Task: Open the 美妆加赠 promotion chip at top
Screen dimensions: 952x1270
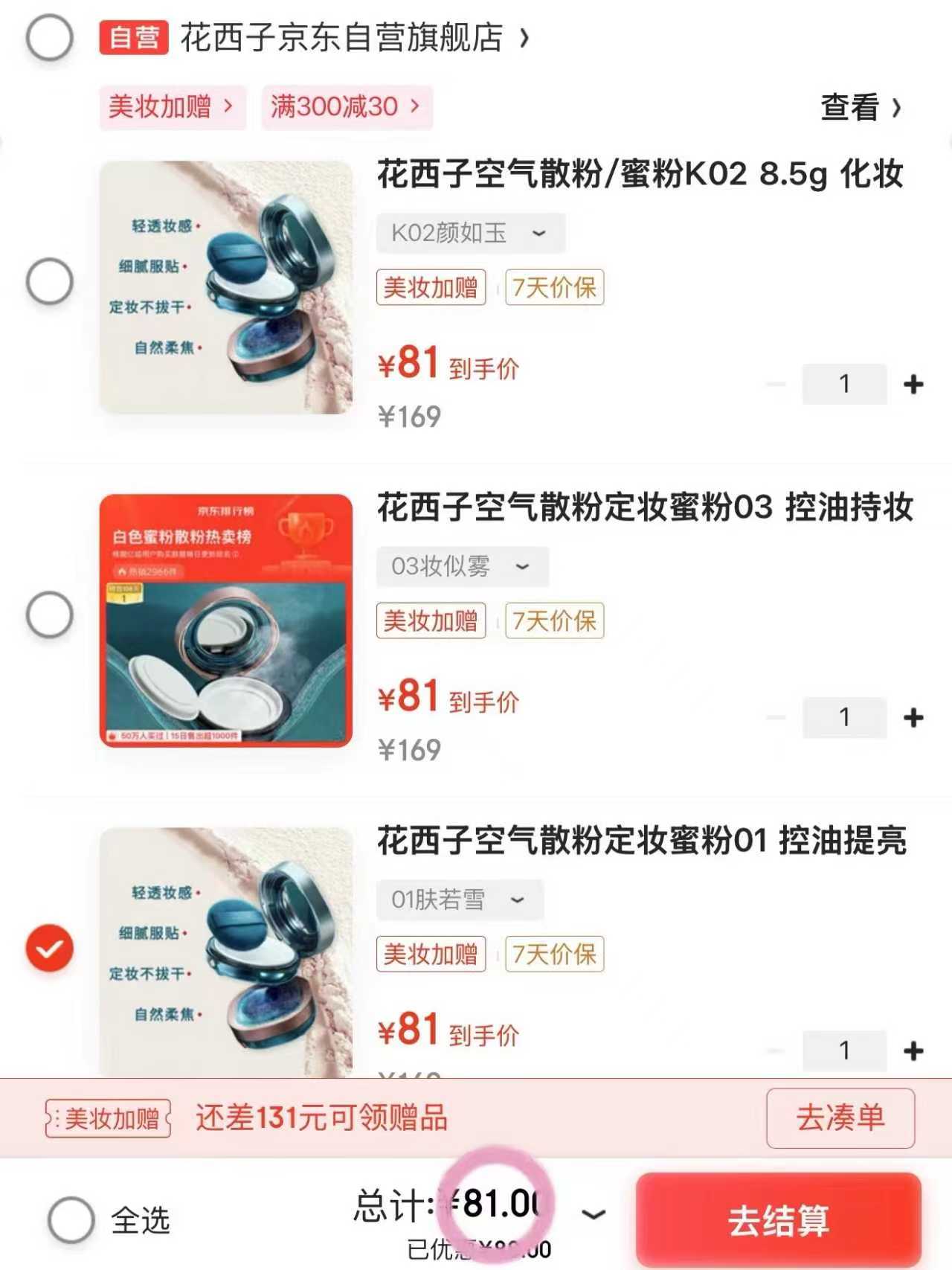Action: click(172, 107)
